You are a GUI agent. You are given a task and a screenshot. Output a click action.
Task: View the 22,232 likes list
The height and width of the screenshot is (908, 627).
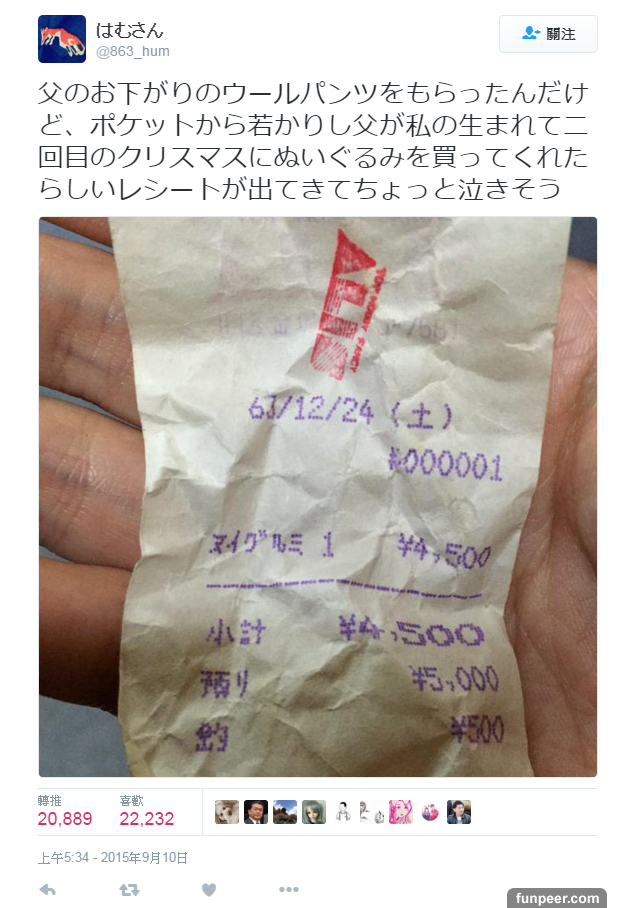(x=147, y=818)
